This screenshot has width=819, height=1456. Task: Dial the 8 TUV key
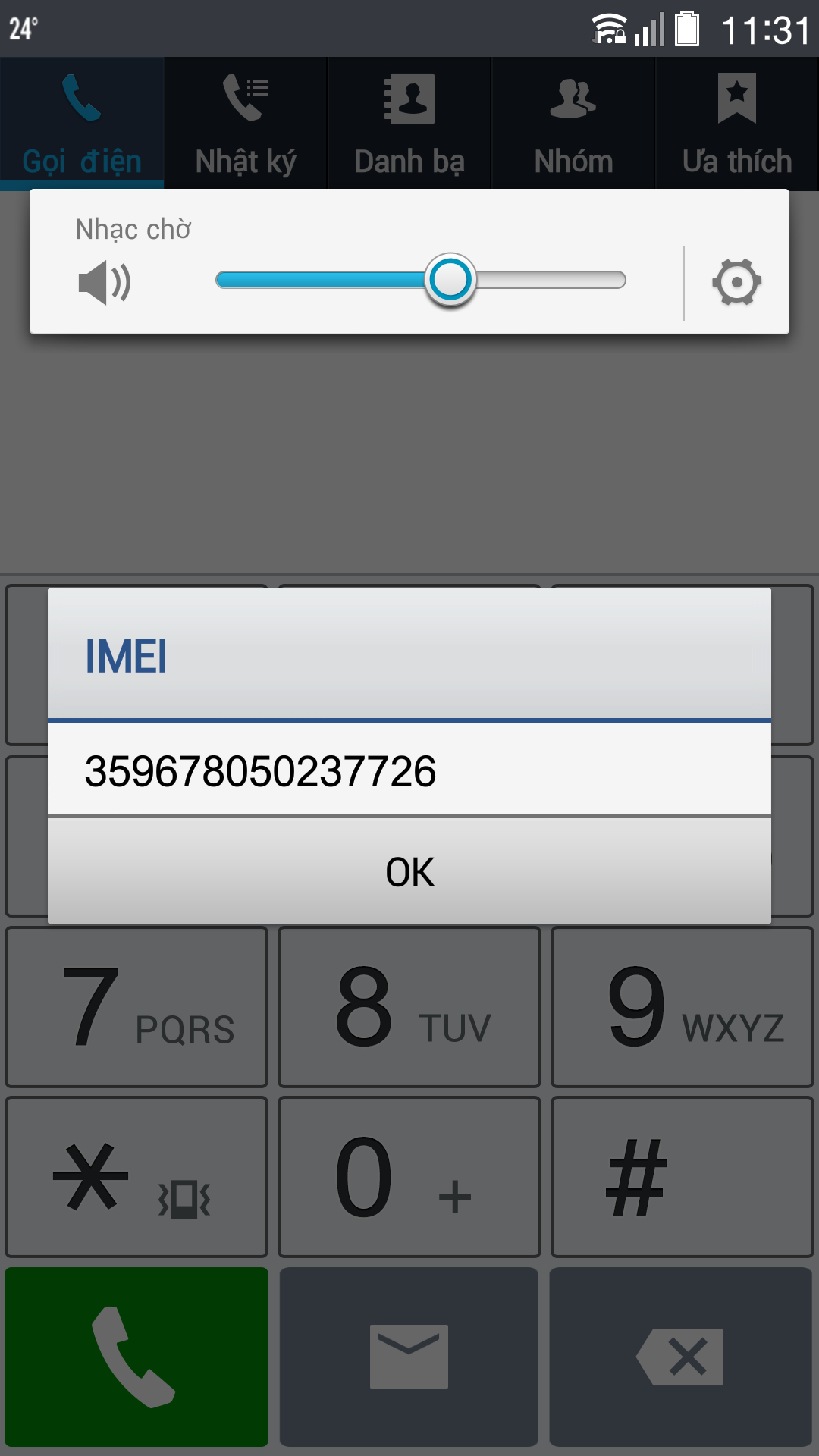[x=409, y=1007]
